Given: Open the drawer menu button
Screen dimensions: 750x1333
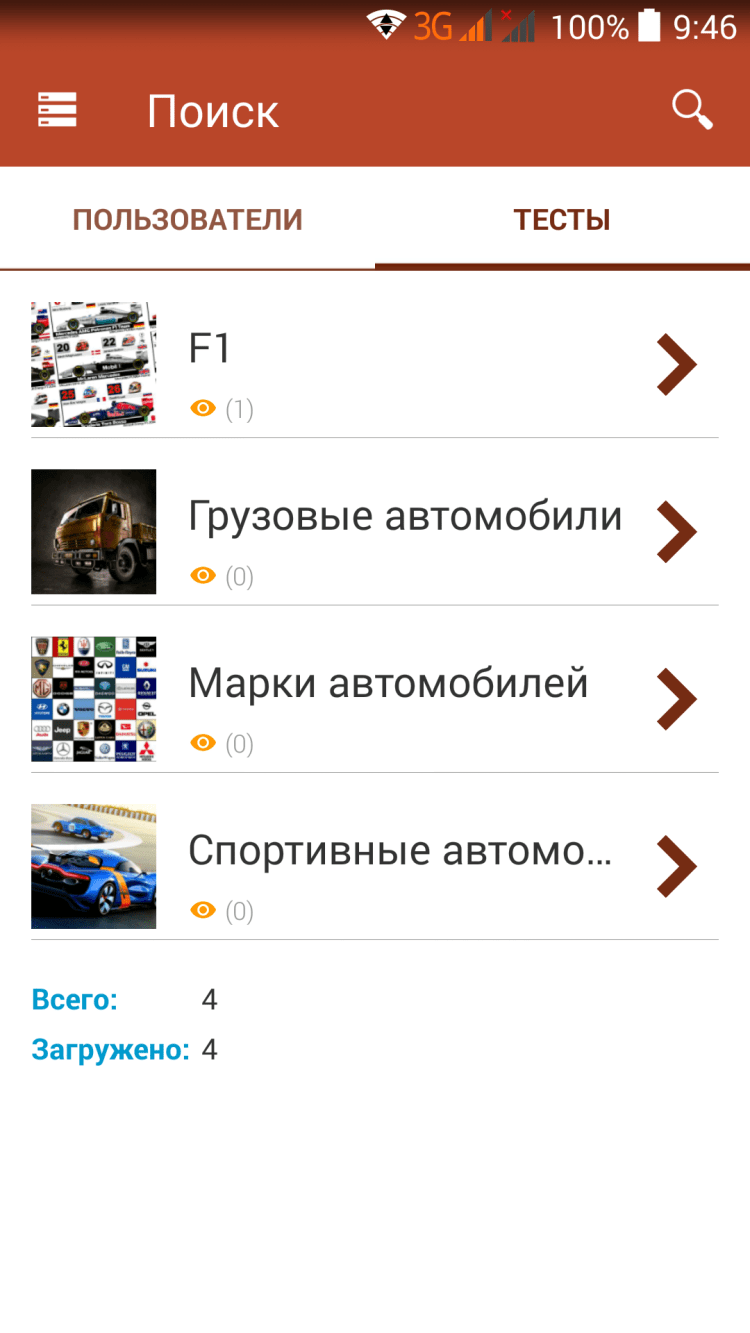Looking at the screenshot, I should [x=57, y=110].
